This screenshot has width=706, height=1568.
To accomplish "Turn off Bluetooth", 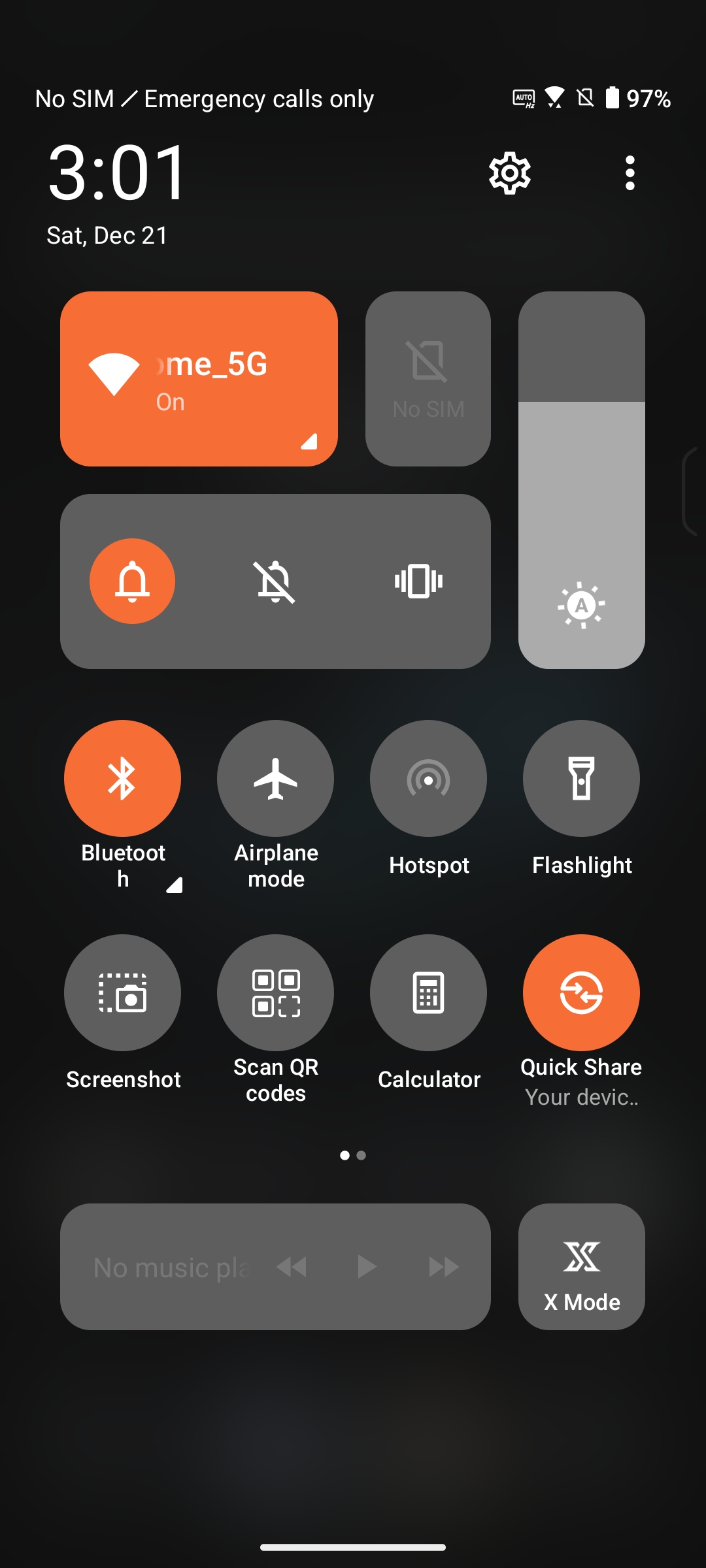I will click(x=122, y=778).
